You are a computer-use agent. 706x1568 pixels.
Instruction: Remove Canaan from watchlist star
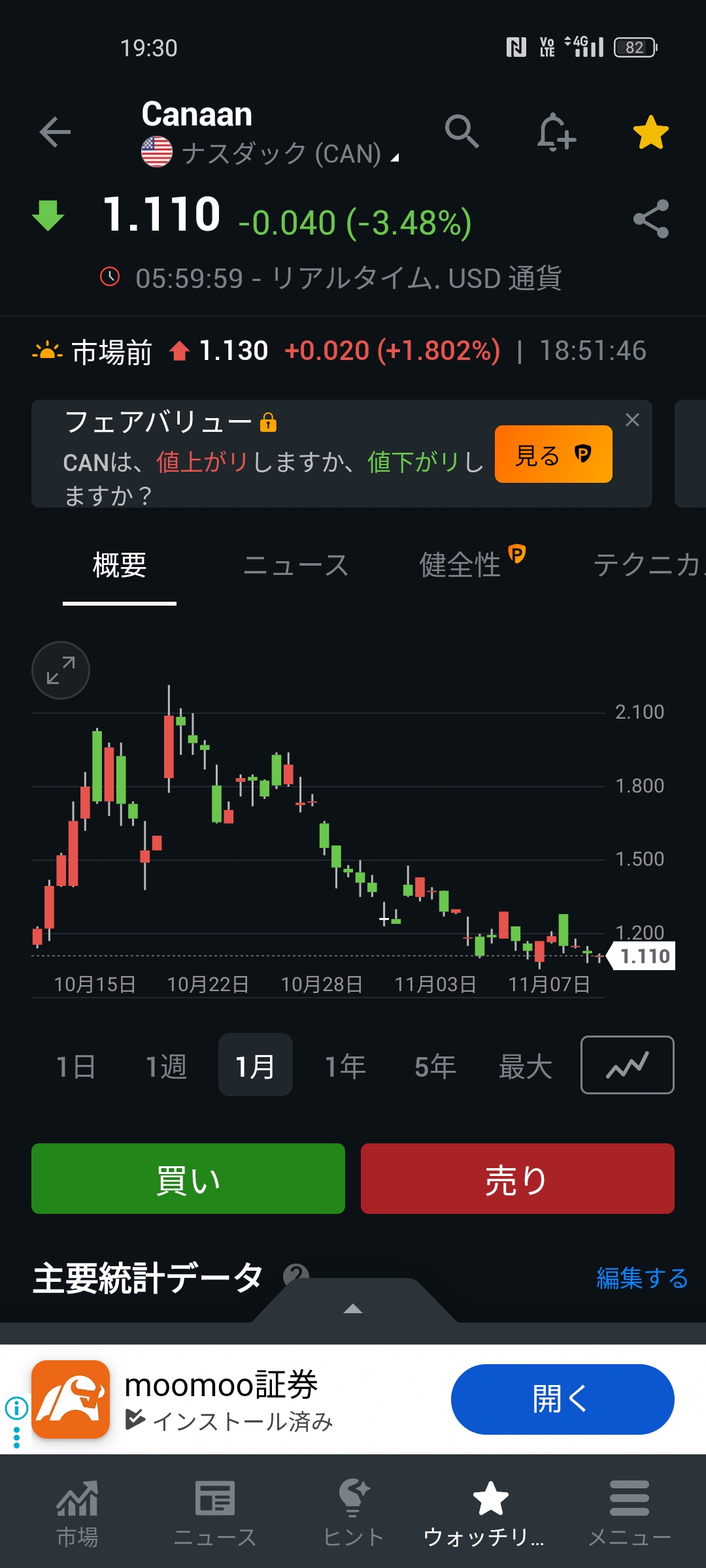tap(650, 133)
